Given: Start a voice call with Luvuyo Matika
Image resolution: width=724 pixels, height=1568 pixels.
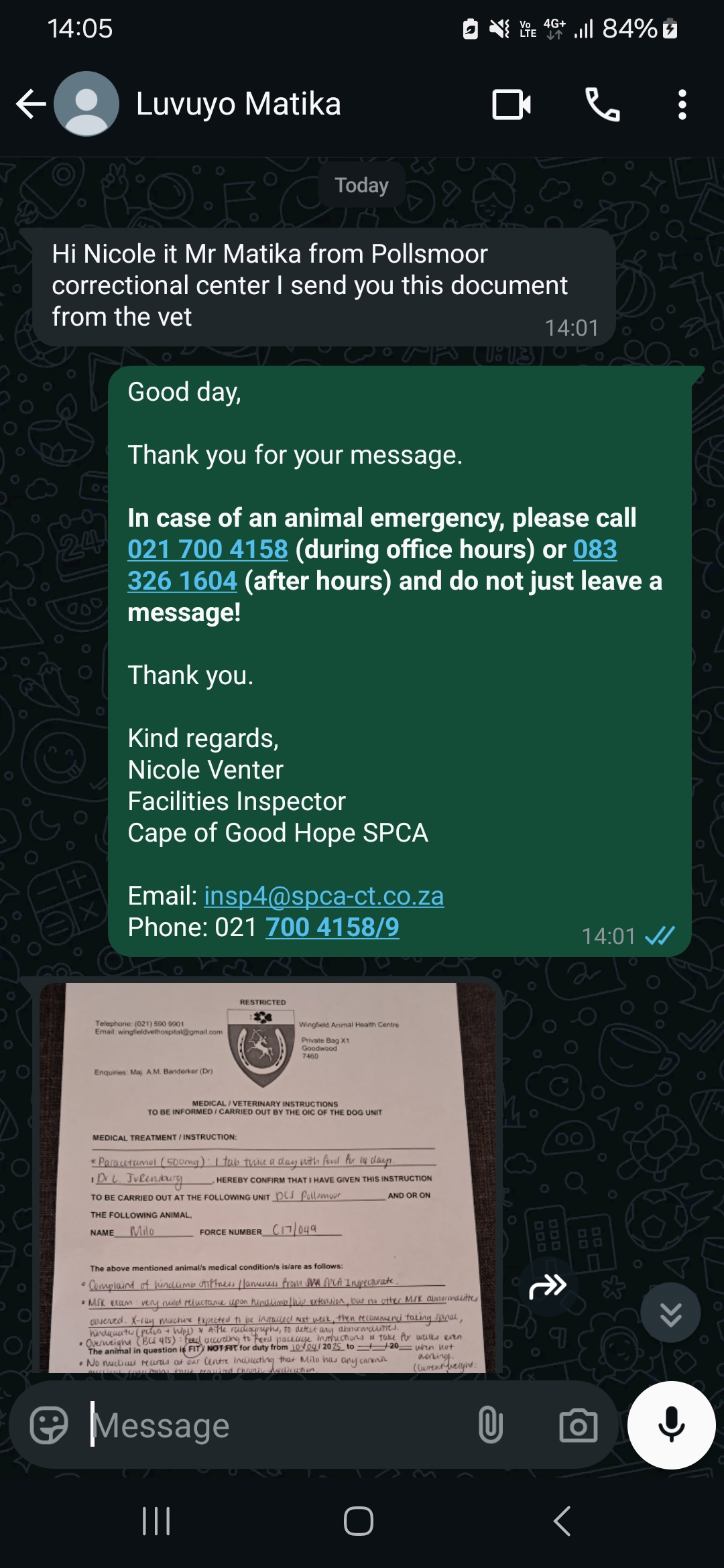Looking at the screenshot, I should tap(603, 105).
